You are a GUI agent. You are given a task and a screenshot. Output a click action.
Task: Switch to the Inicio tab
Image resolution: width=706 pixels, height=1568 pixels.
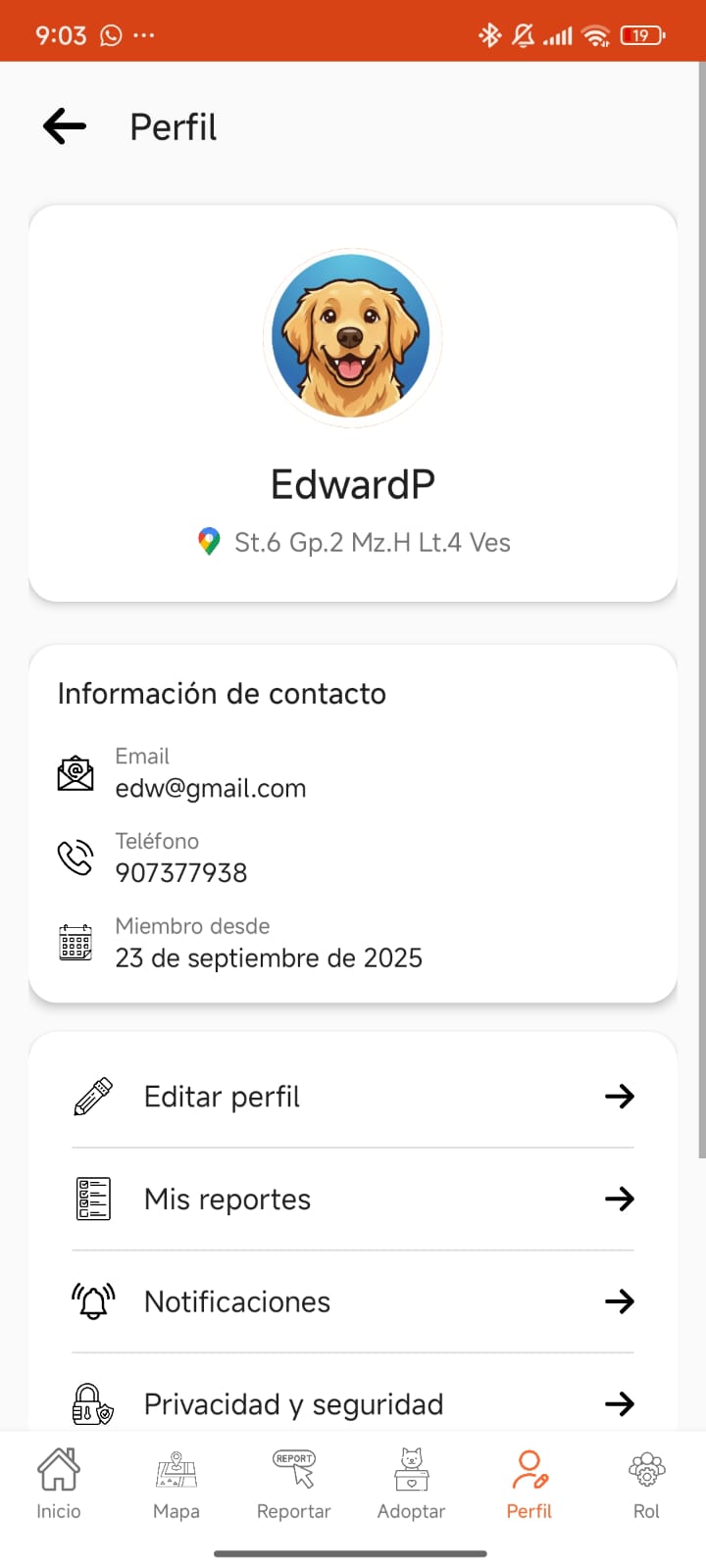(x=59, y=1485)
